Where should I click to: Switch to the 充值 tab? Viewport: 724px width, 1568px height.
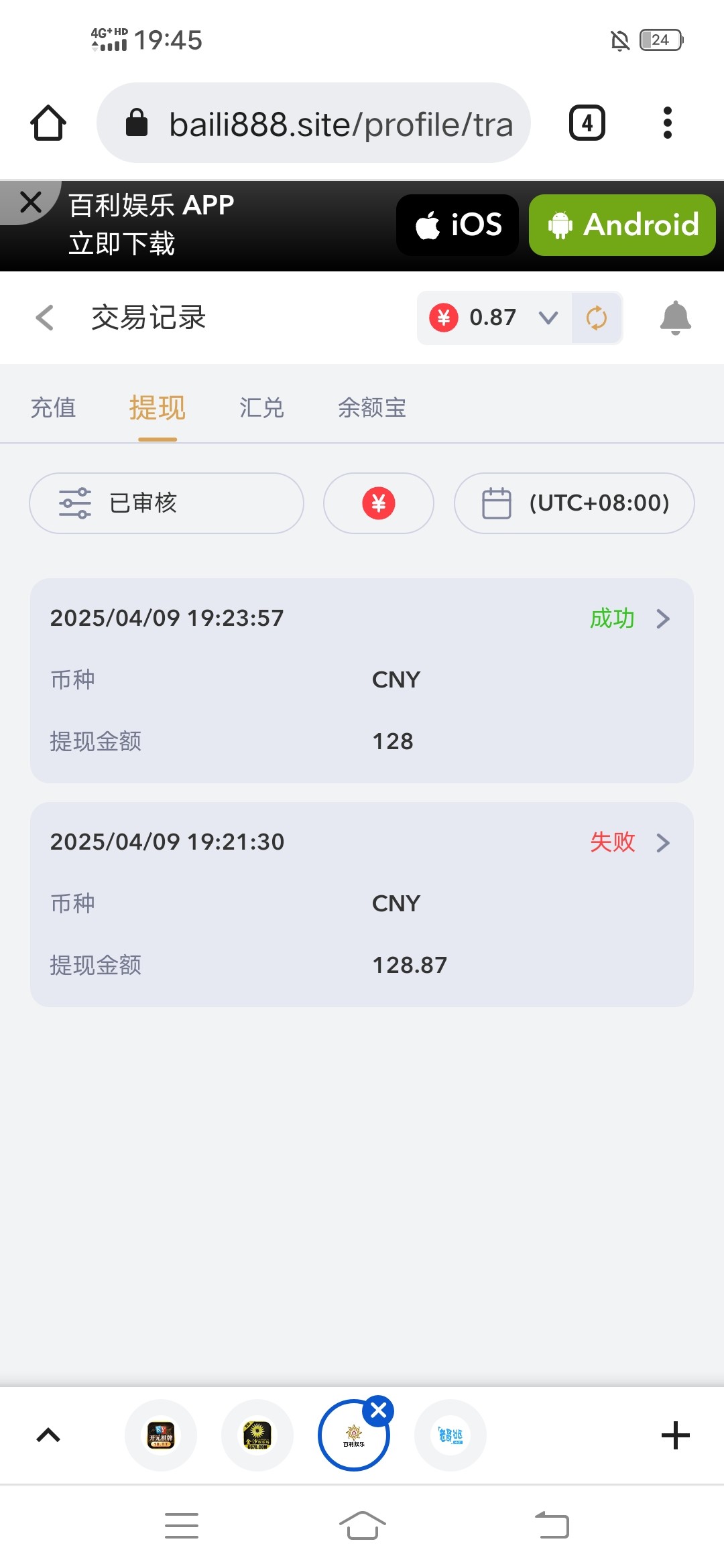[54, 407]
